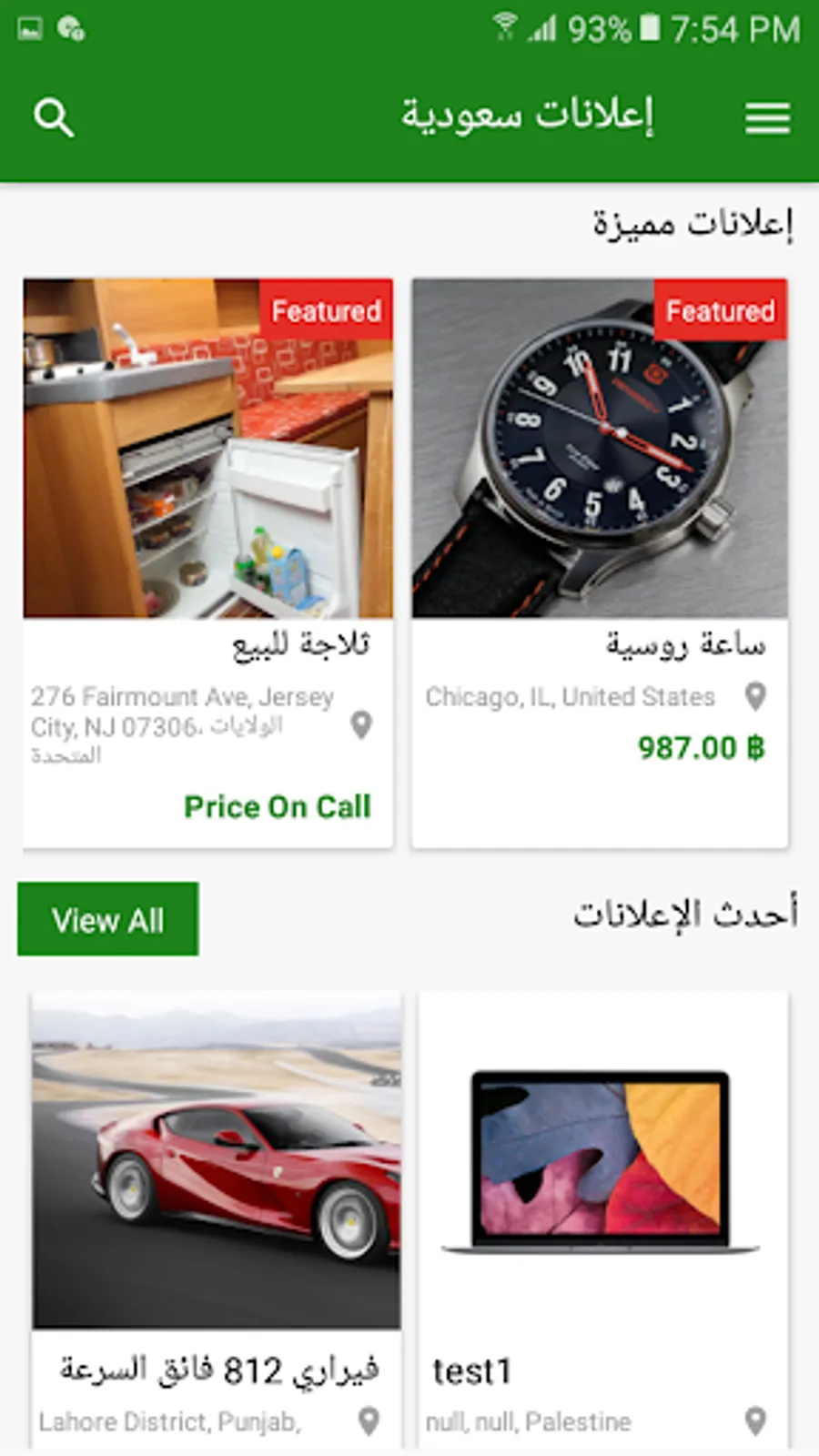Screen dimensions: 819x1456
Task: Open the hamburger drawer menu
Action: coord(767,118)
